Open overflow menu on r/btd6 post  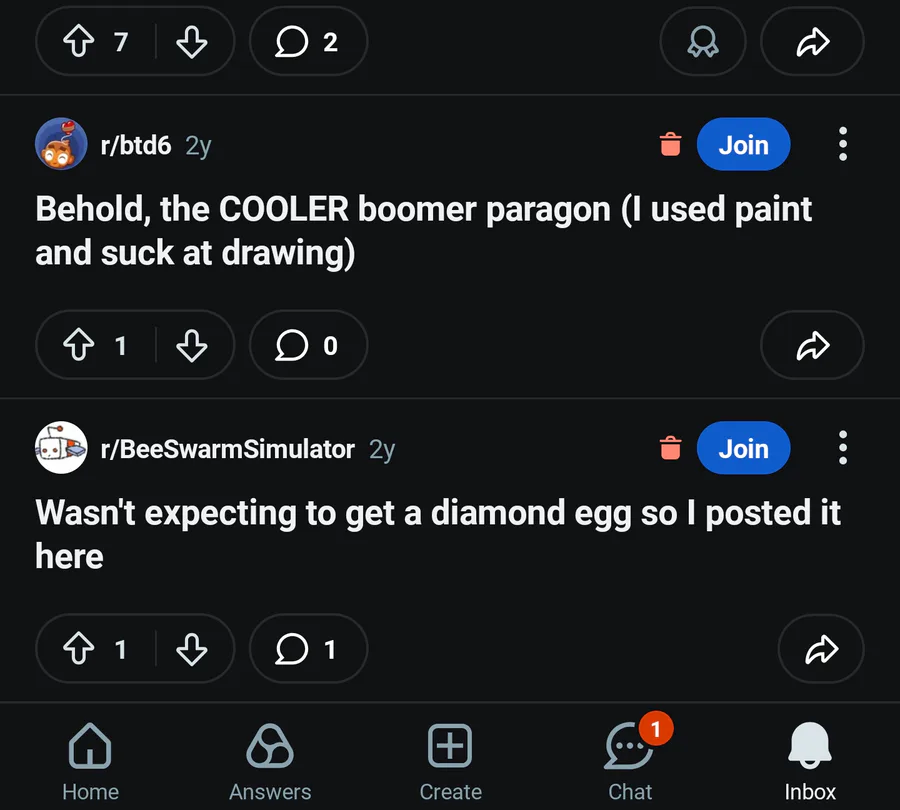[x=843, y=145]
